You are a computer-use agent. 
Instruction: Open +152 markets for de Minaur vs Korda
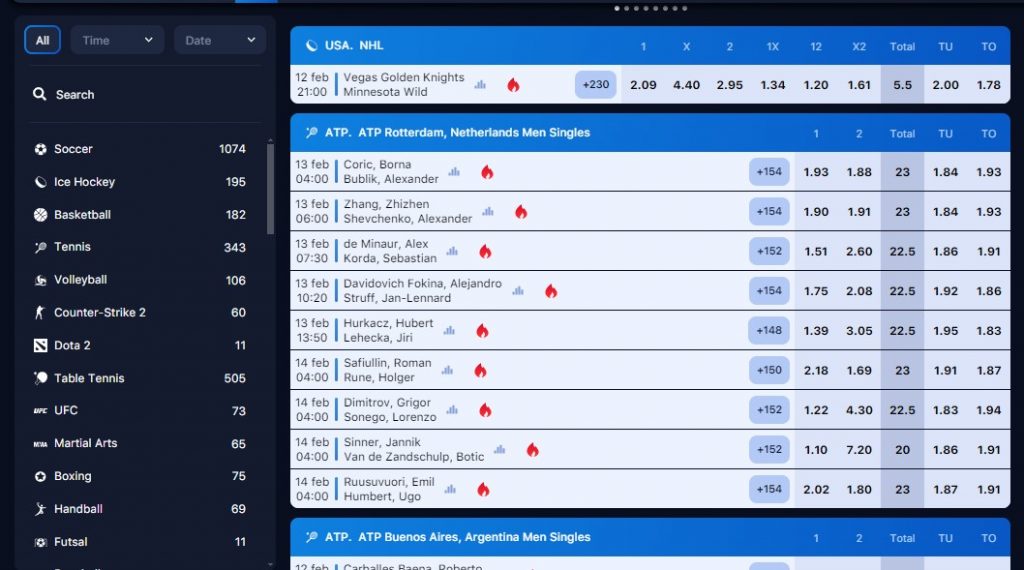769,251
